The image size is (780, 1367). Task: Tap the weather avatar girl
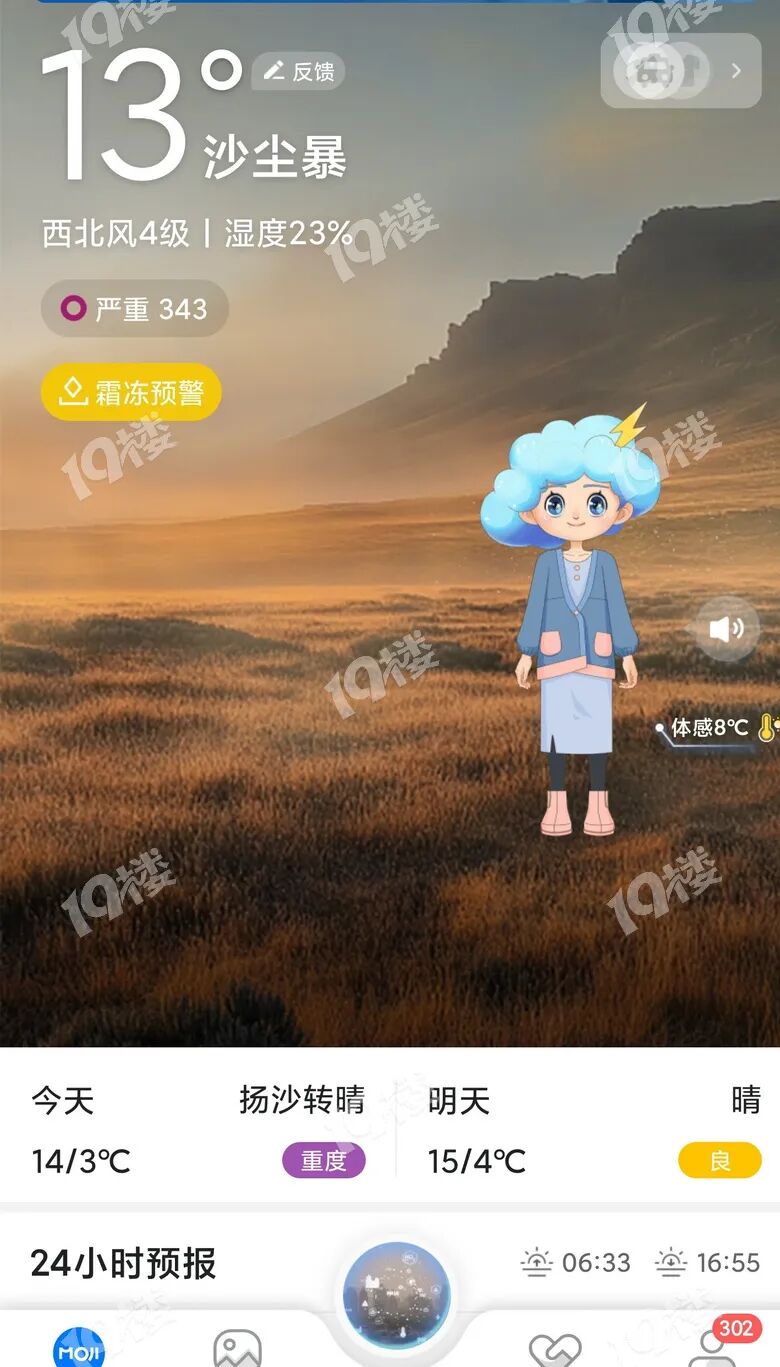(572, 620)
